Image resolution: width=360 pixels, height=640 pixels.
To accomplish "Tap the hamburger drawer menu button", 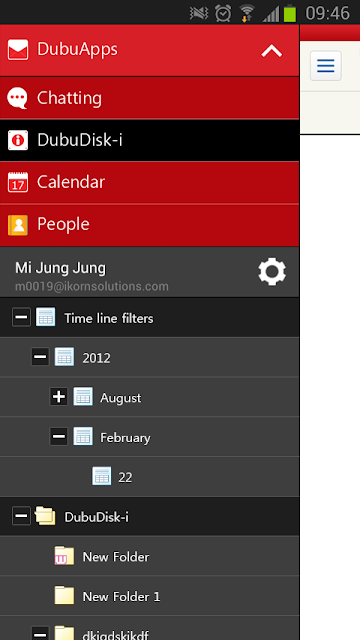I will coord(325,66).
